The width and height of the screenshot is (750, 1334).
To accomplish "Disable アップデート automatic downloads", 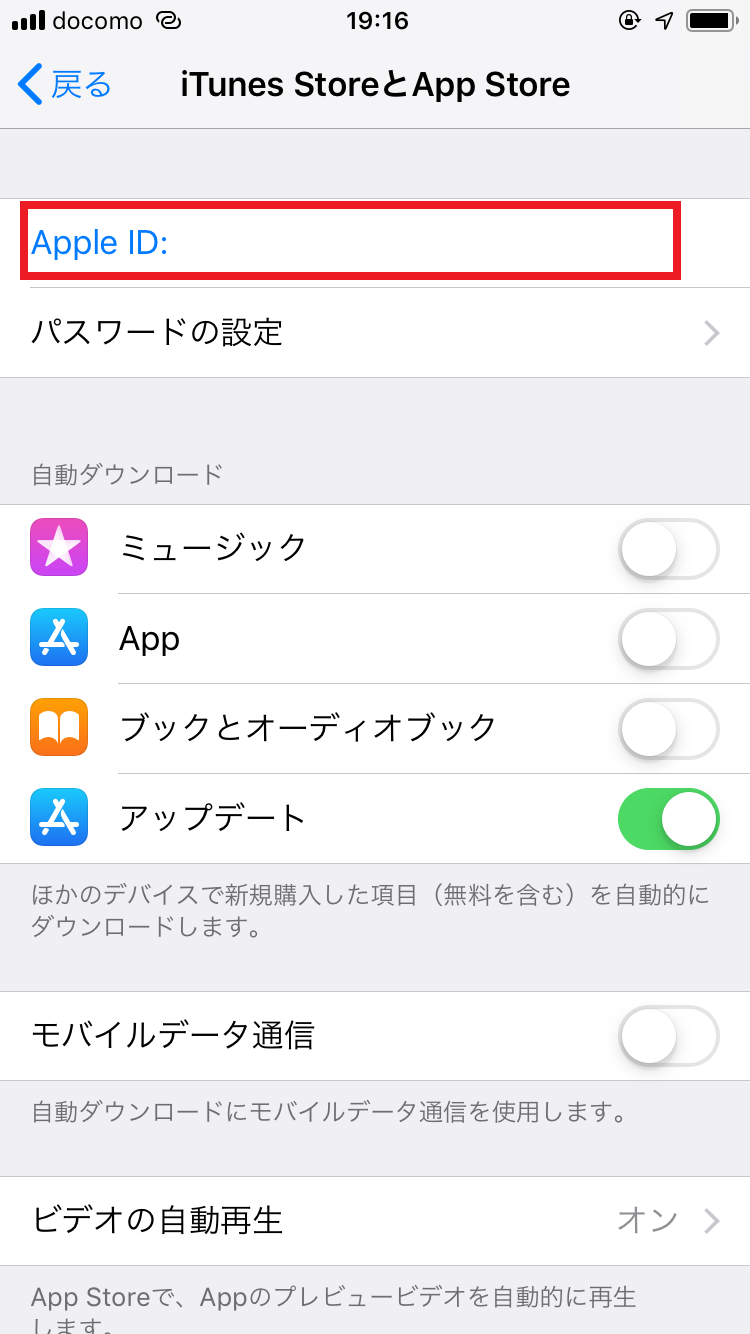I will pos(669,819).
